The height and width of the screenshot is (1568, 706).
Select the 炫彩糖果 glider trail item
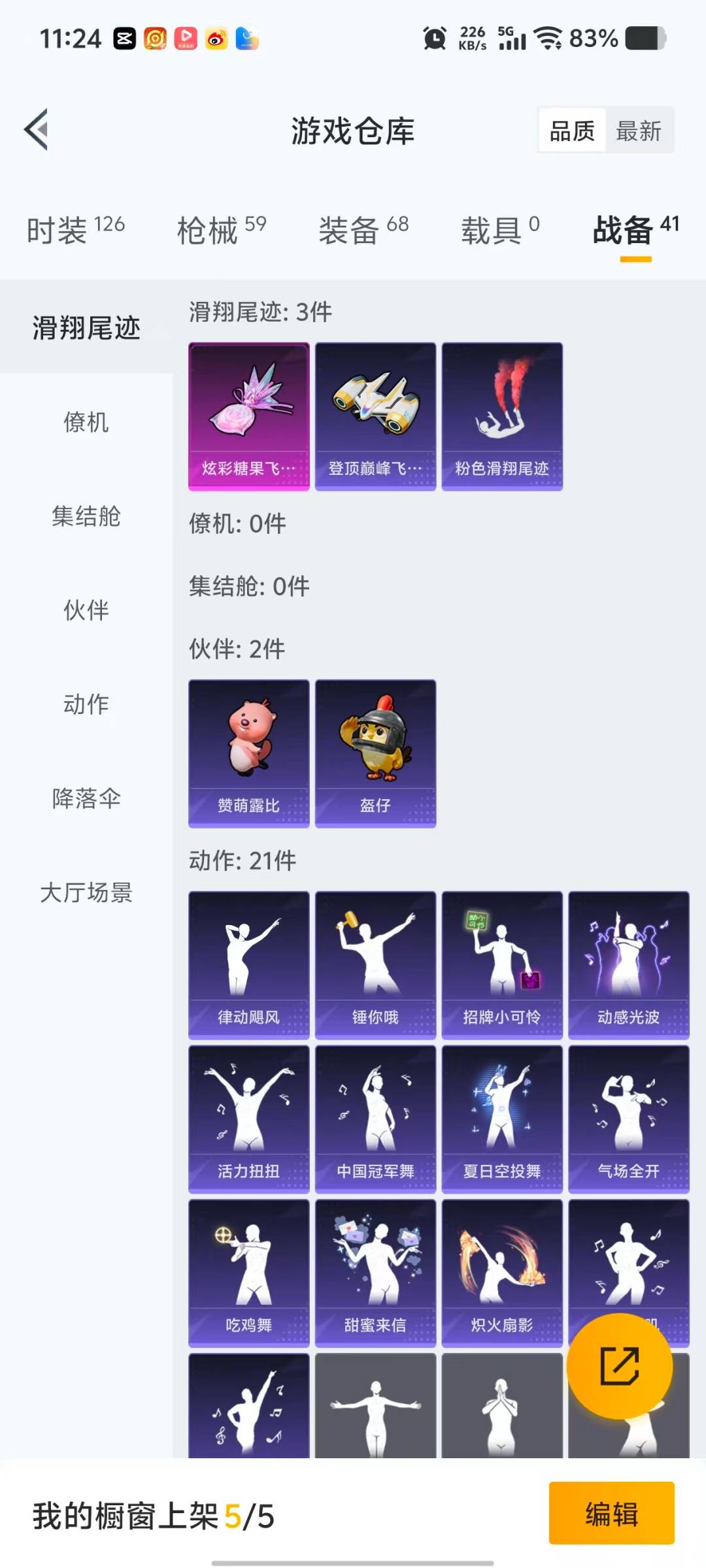(249, 414)
